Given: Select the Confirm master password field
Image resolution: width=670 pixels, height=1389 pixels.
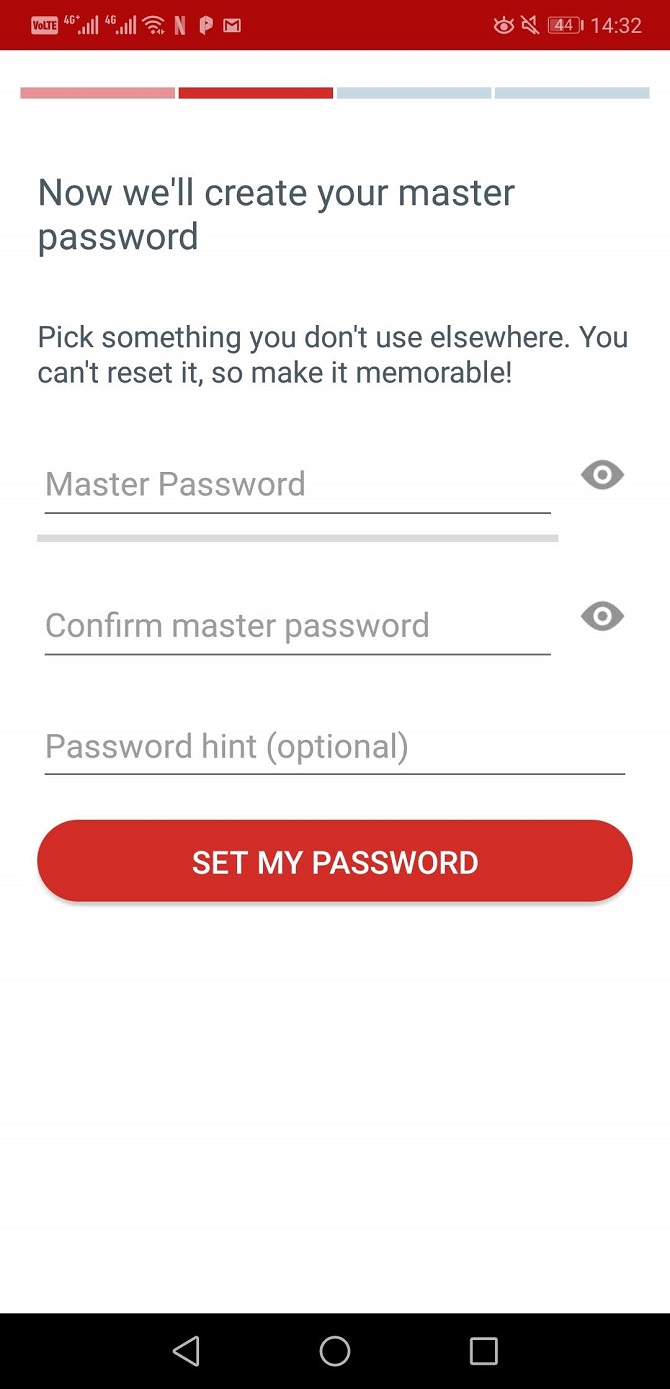Looking at the screenshot, I should click(x=297, y=626).
